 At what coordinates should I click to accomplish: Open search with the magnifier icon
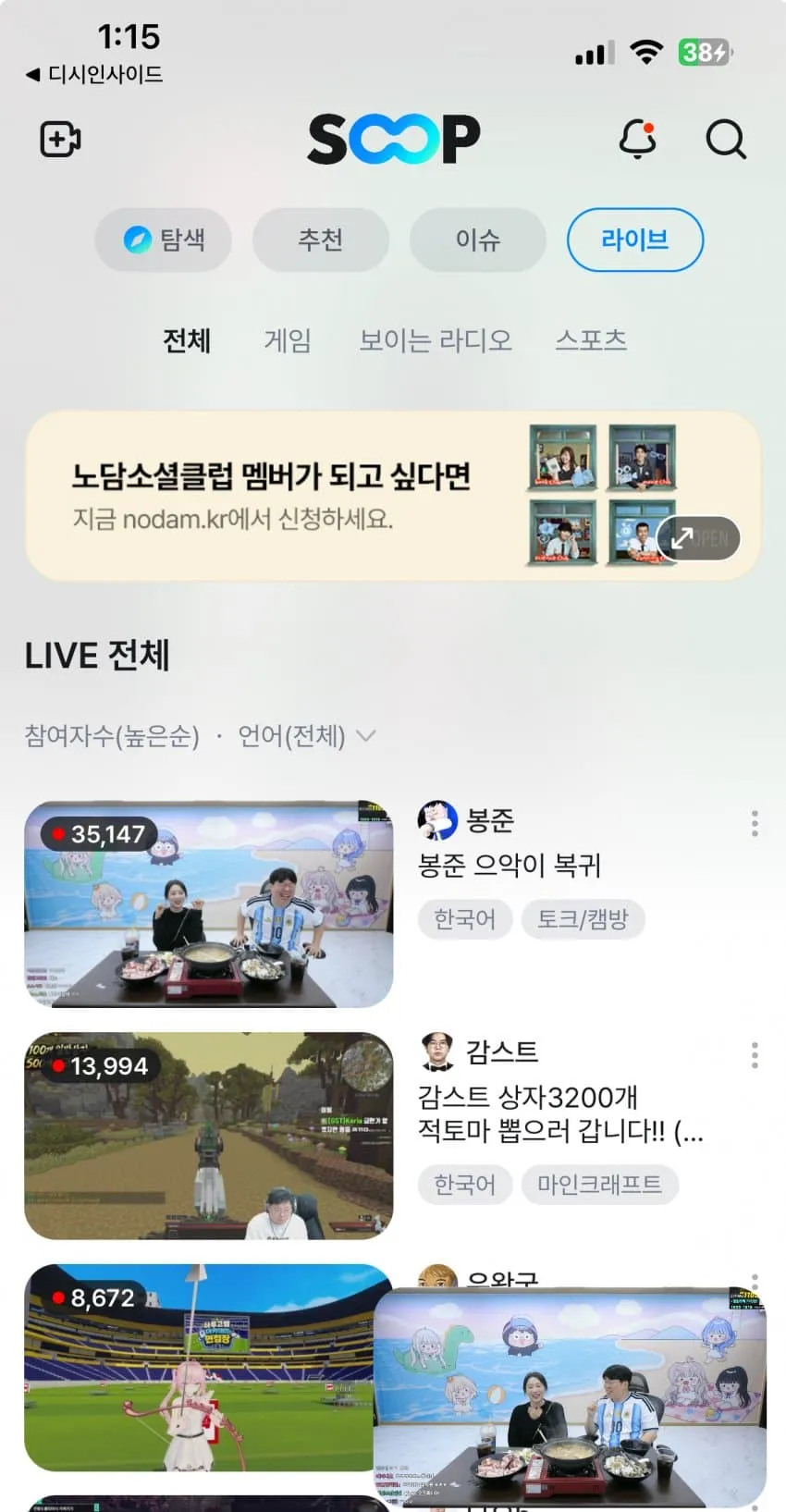(x=725, y=140)
